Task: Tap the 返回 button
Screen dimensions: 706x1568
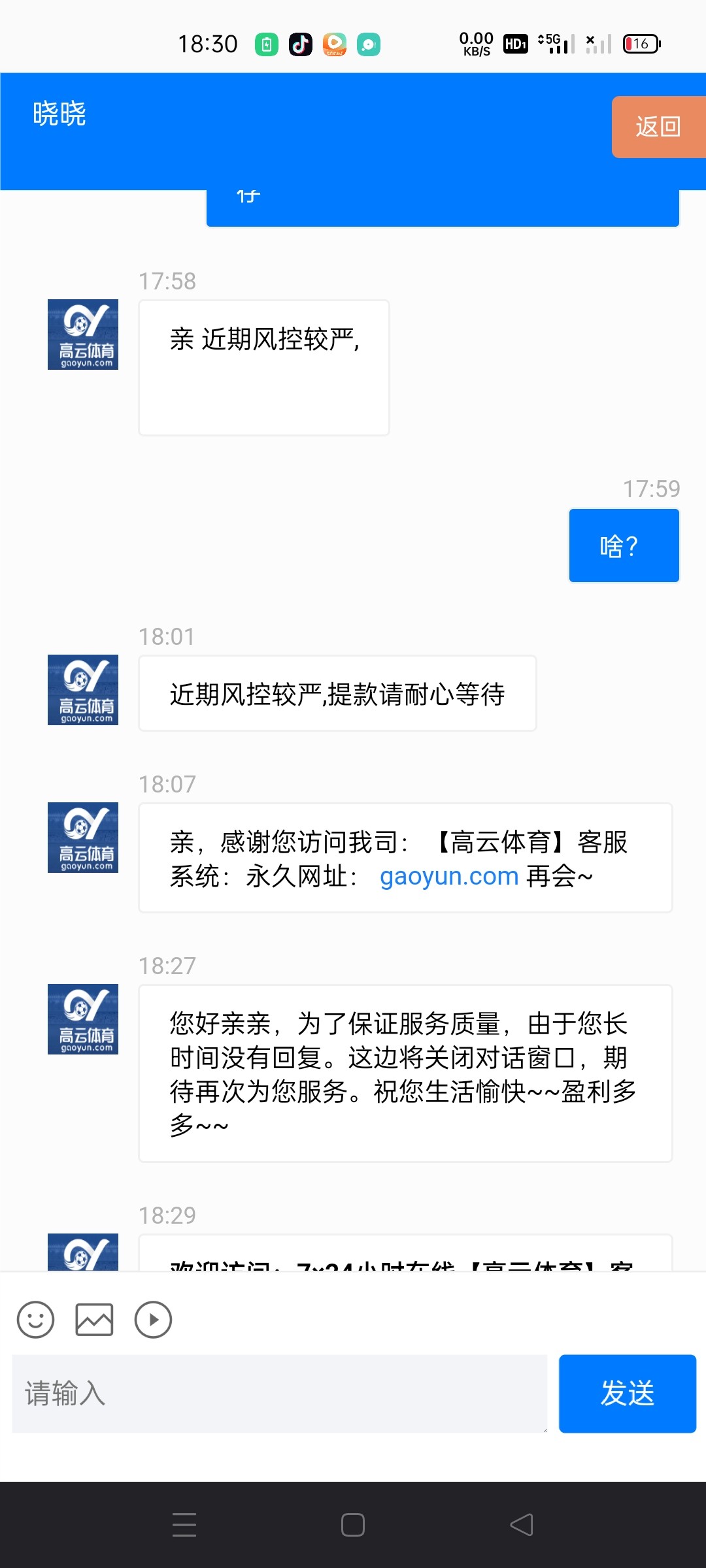Action: [658, 127]
